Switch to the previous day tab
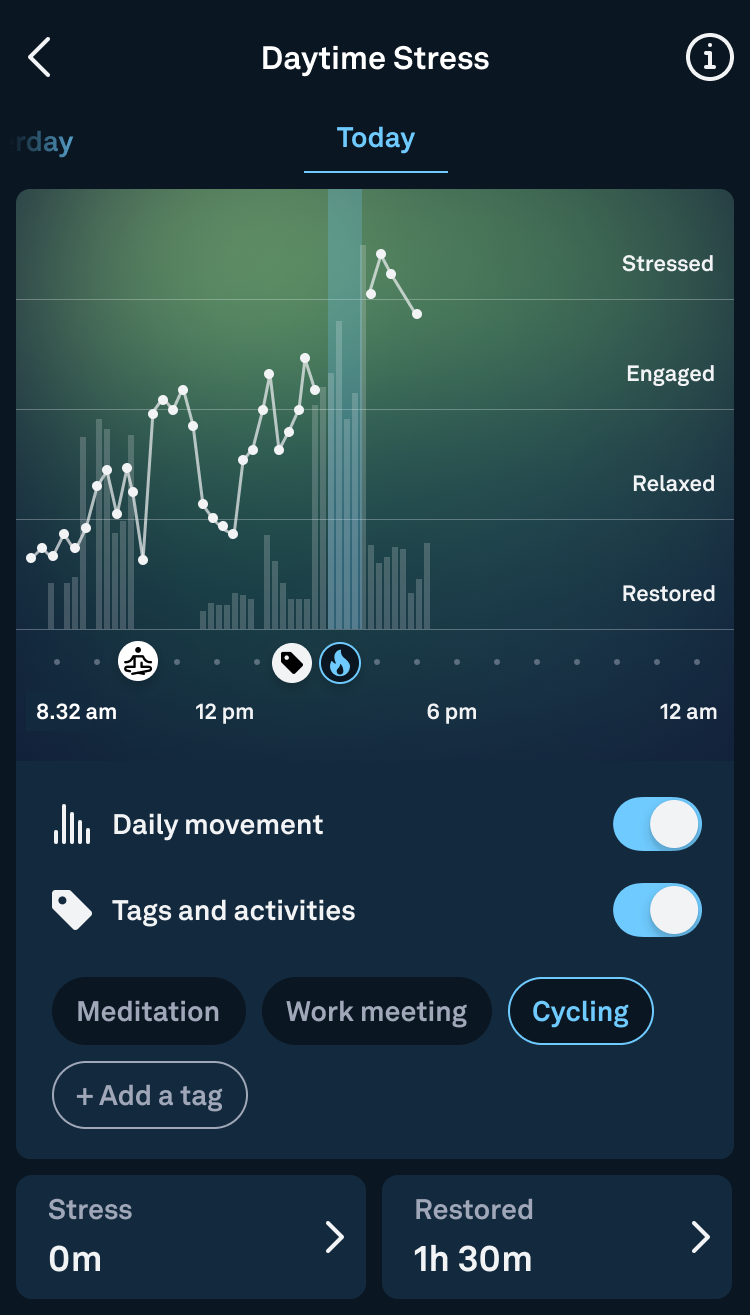 45,142
